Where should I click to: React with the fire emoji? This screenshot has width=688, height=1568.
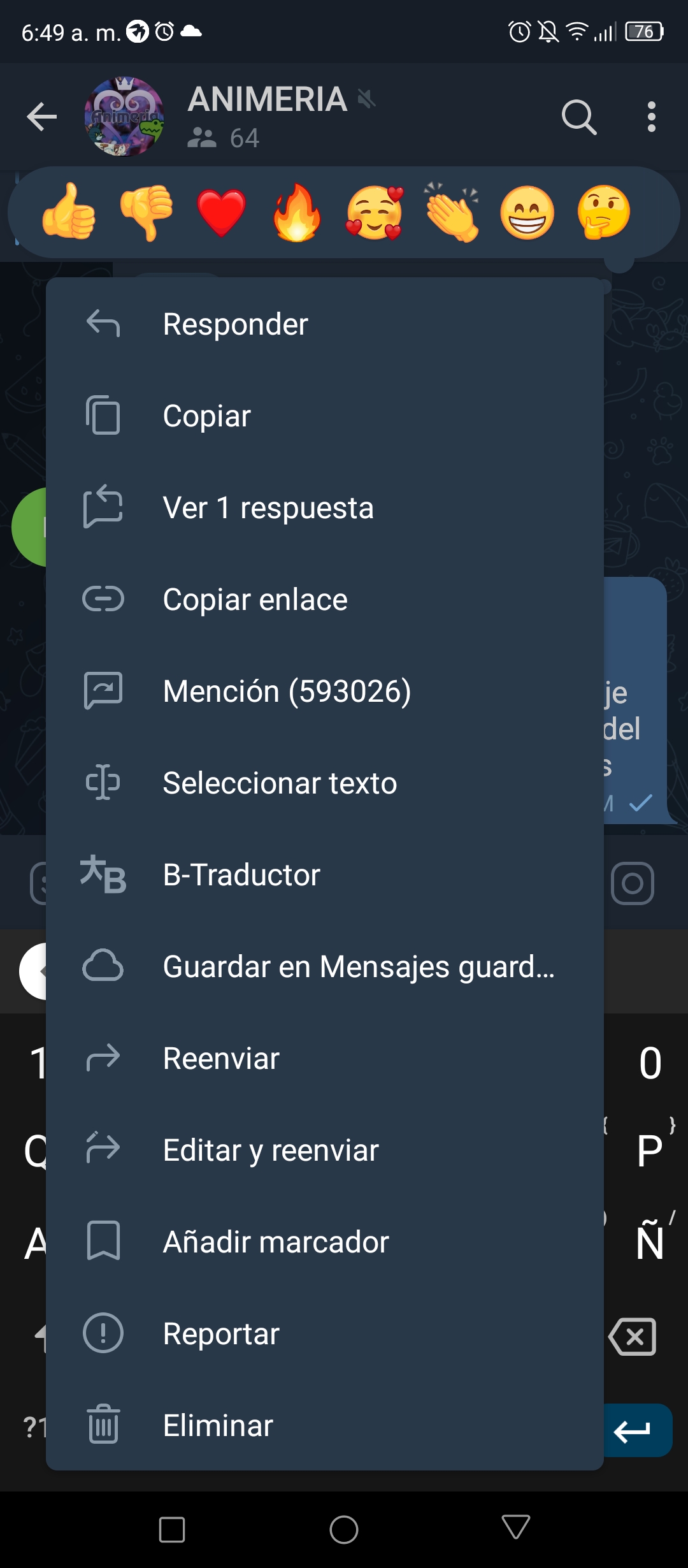click(297, 212)
